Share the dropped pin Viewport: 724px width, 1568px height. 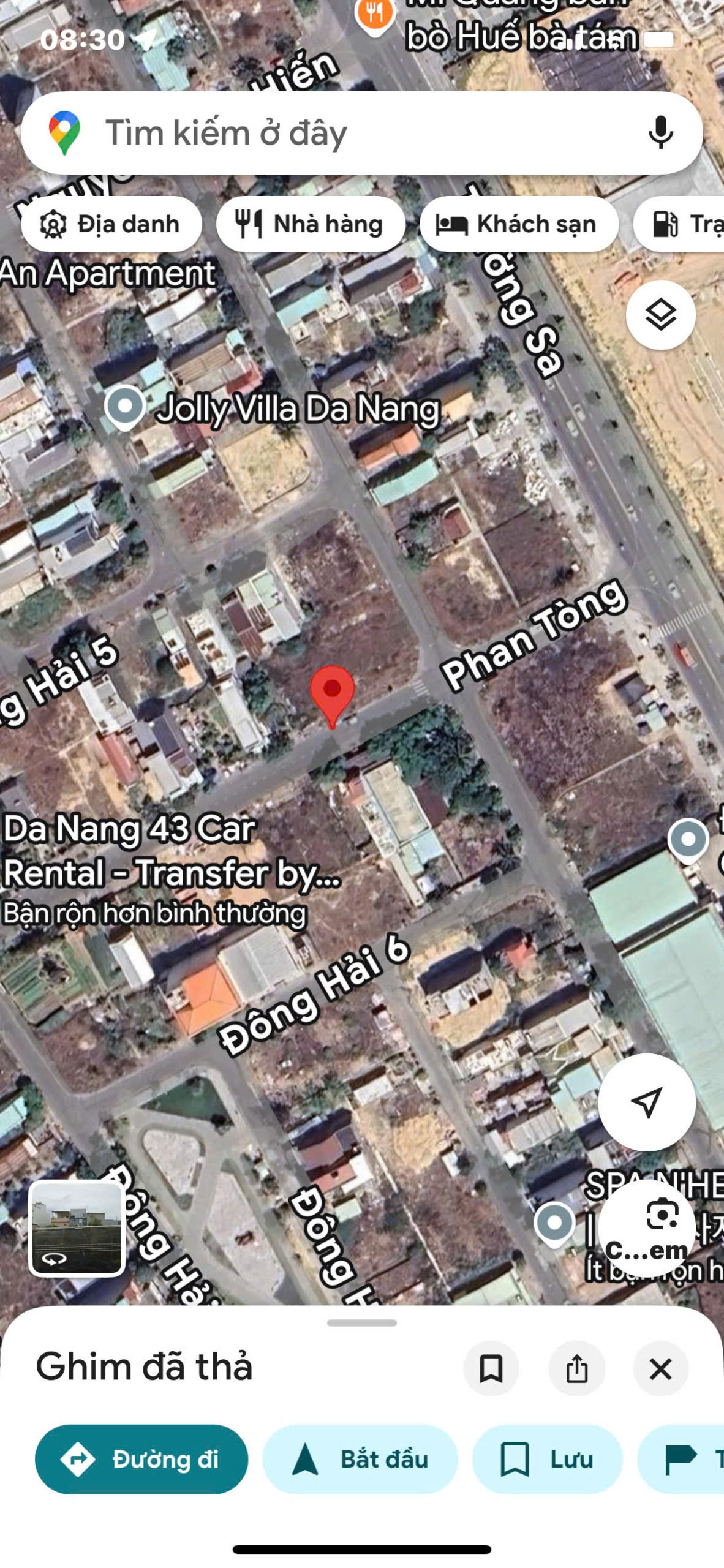coord(576,1368)
